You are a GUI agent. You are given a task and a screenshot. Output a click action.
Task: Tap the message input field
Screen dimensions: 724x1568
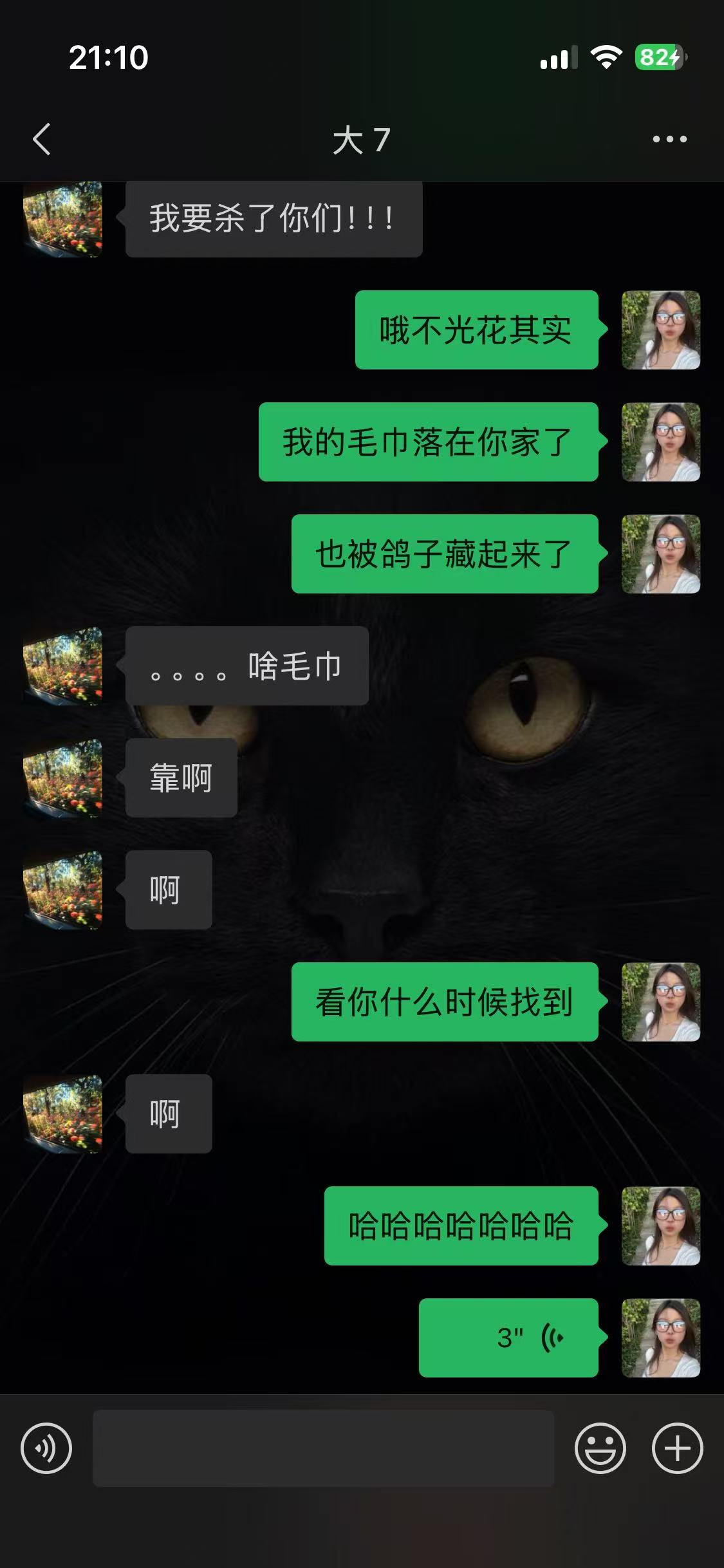click(x=323, y=1448)
